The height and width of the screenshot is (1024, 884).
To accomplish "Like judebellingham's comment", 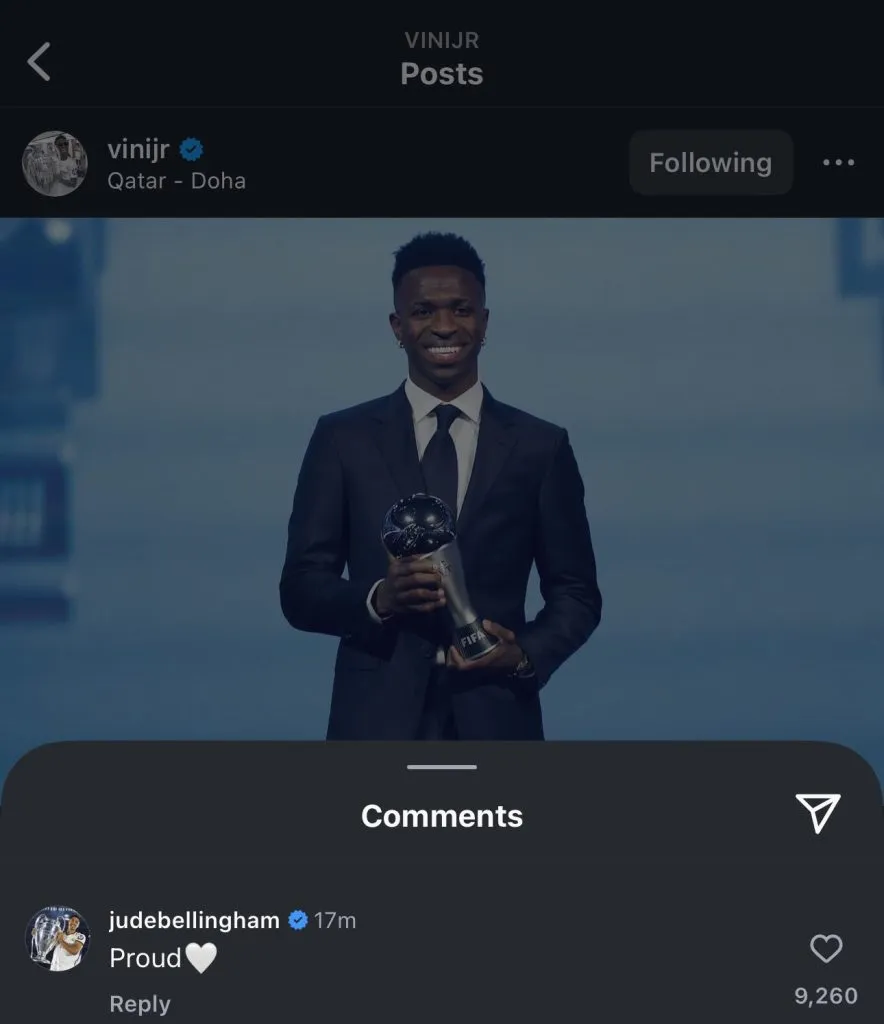I will tap(825, 949).
